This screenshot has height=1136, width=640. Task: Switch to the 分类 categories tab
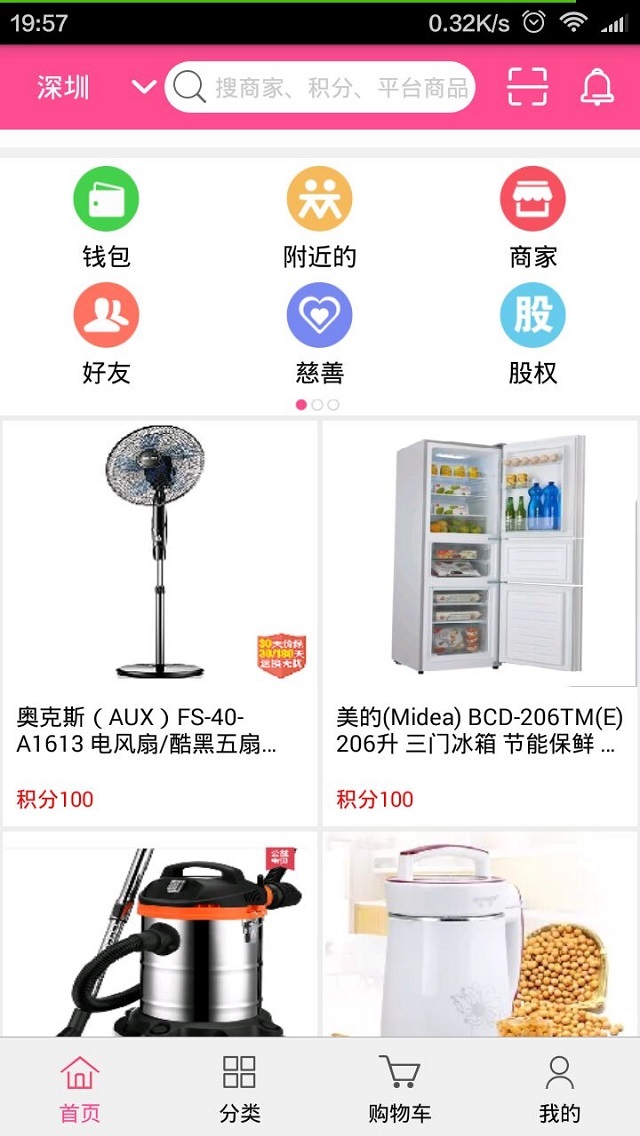click(240, 1087)
